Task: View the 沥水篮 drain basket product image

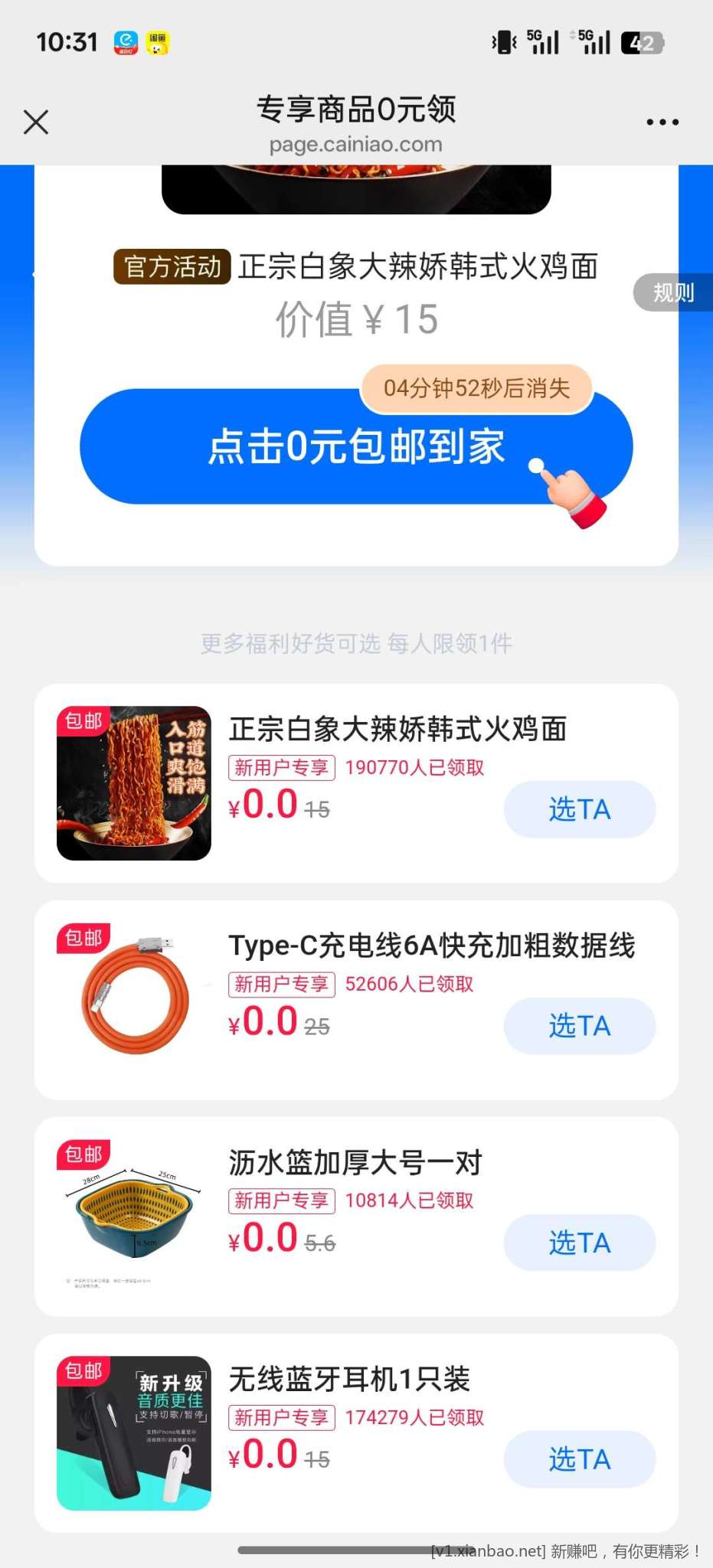Action: 134,1217
